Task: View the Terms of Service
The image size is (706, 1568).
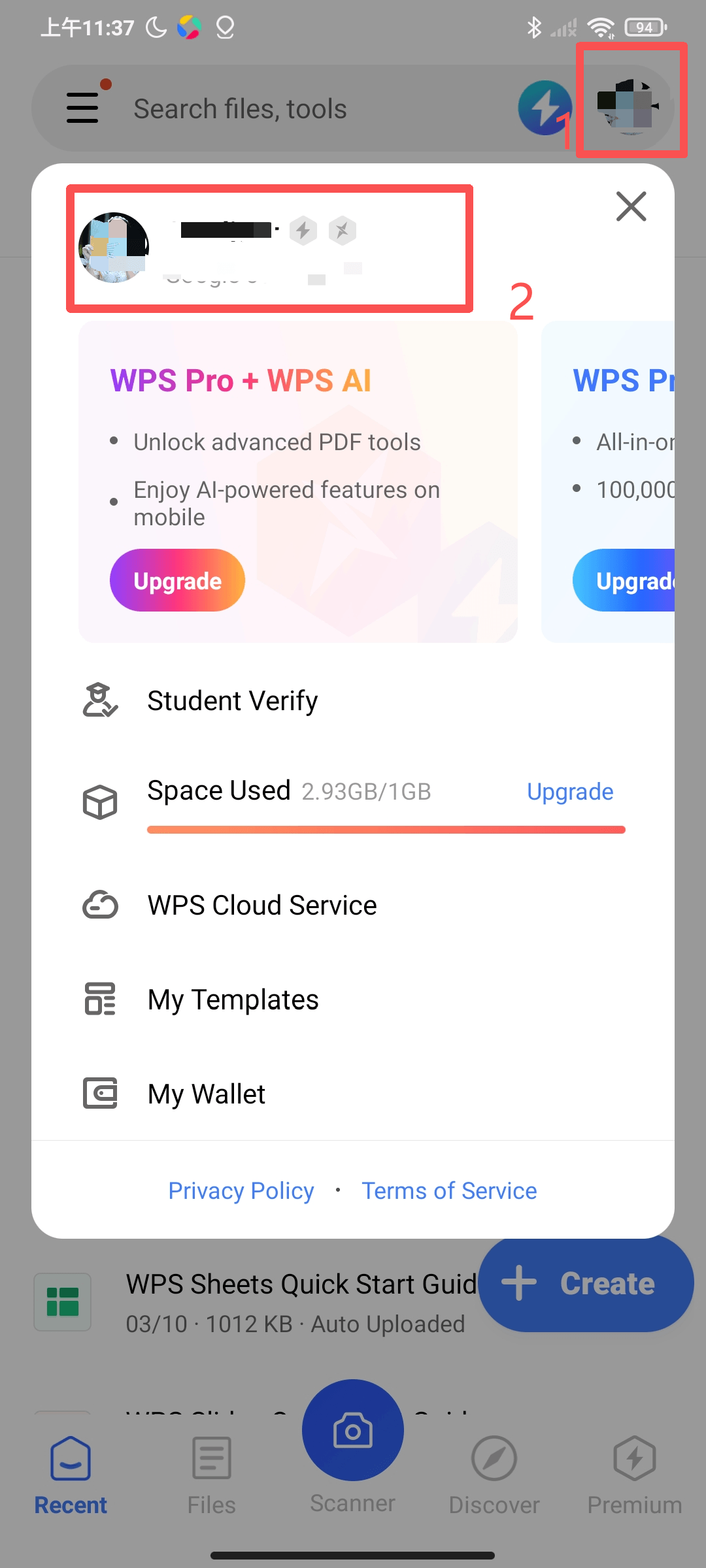Action: coord(449,1190)
